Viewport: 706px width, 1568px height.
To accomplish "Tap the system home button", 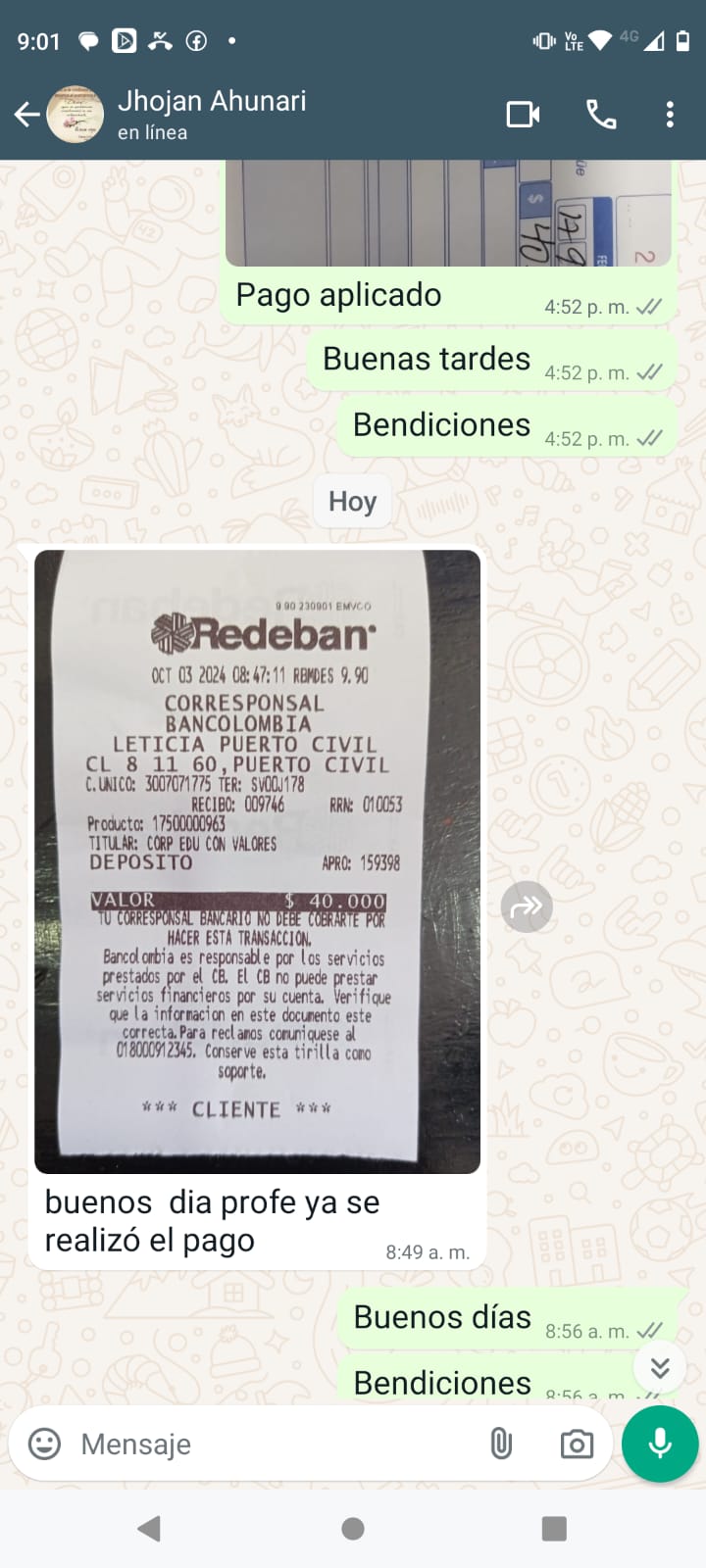I will (353, 1528).
